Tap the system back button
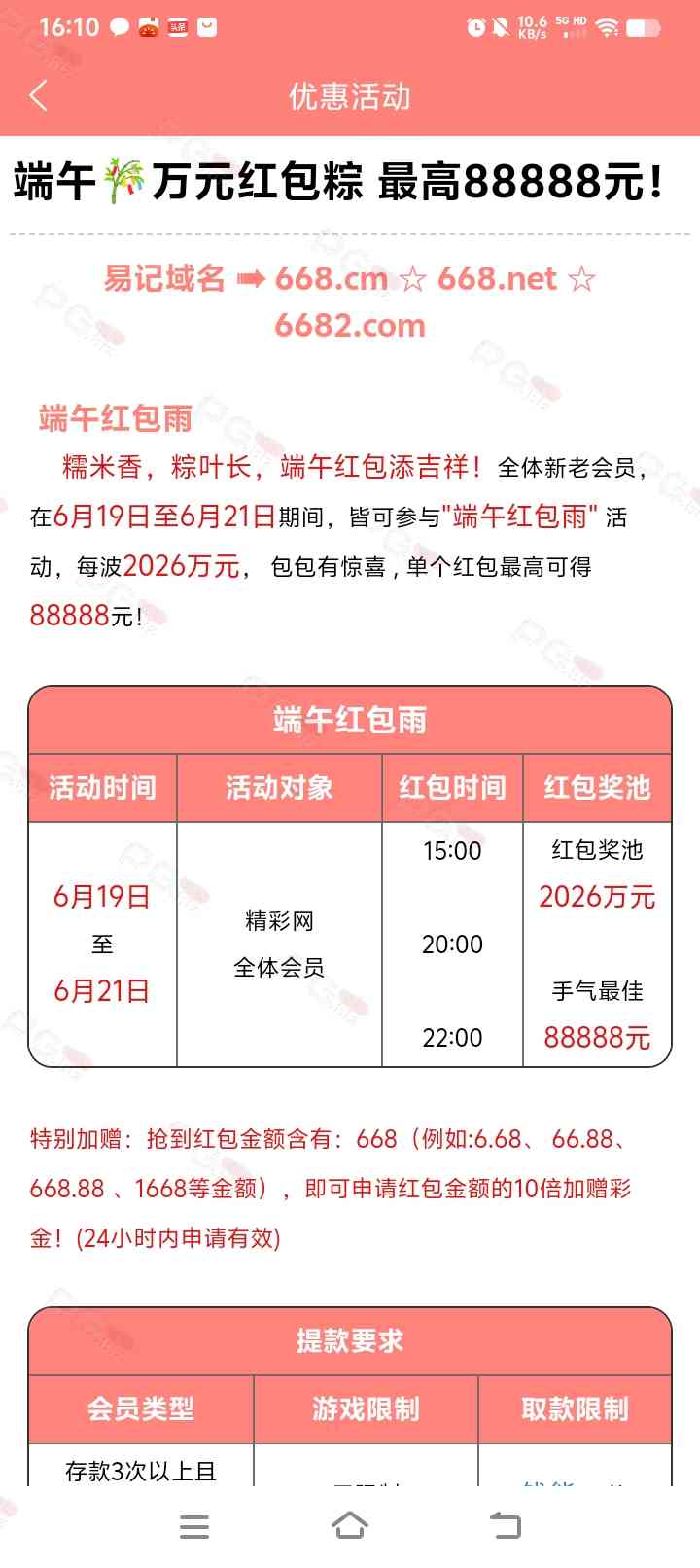This screenshot has height=1568, width=700. (505, 1525)
